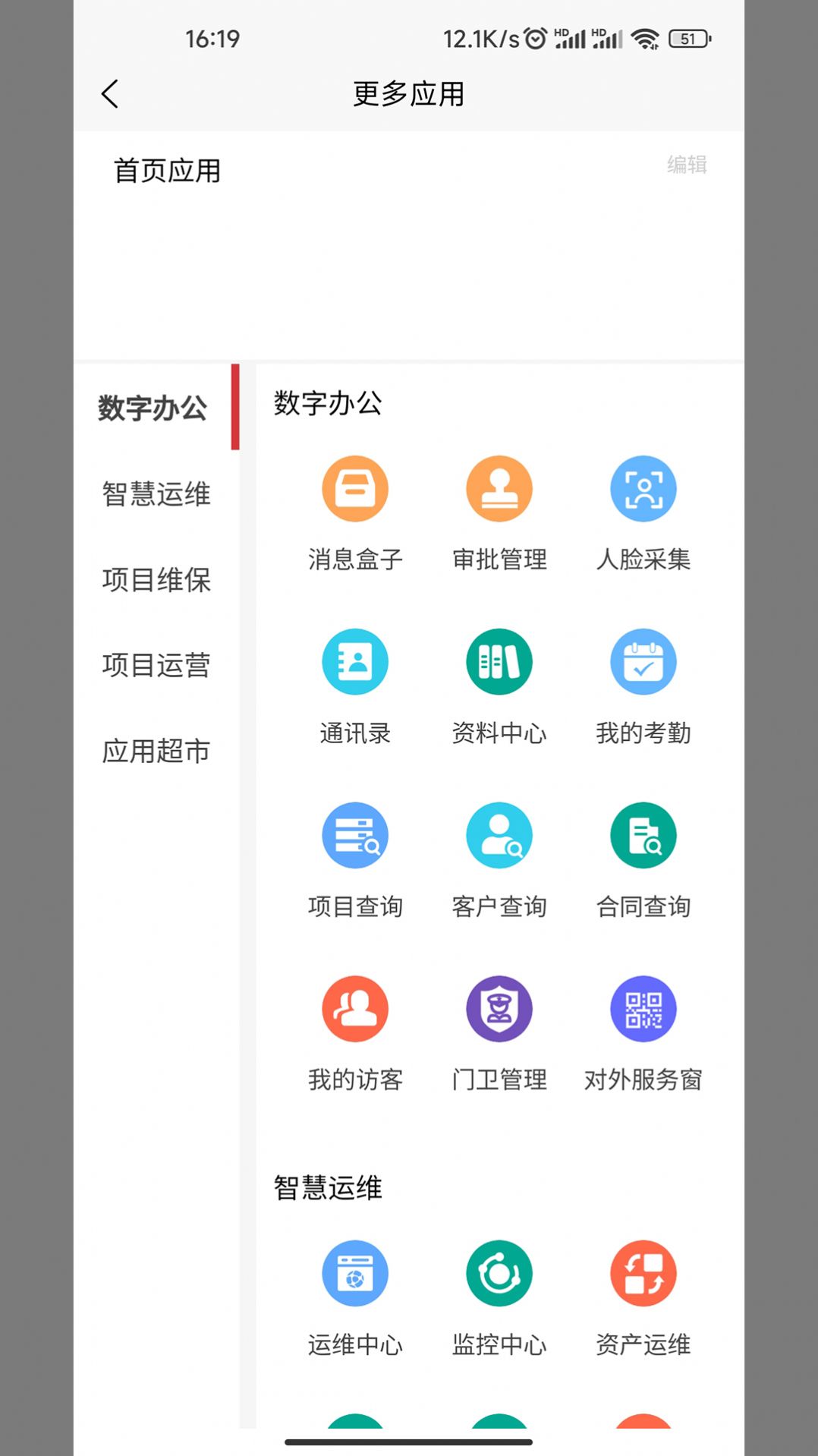Go back from 更多应用 page

pyautogui.click(x=111, y=94)
